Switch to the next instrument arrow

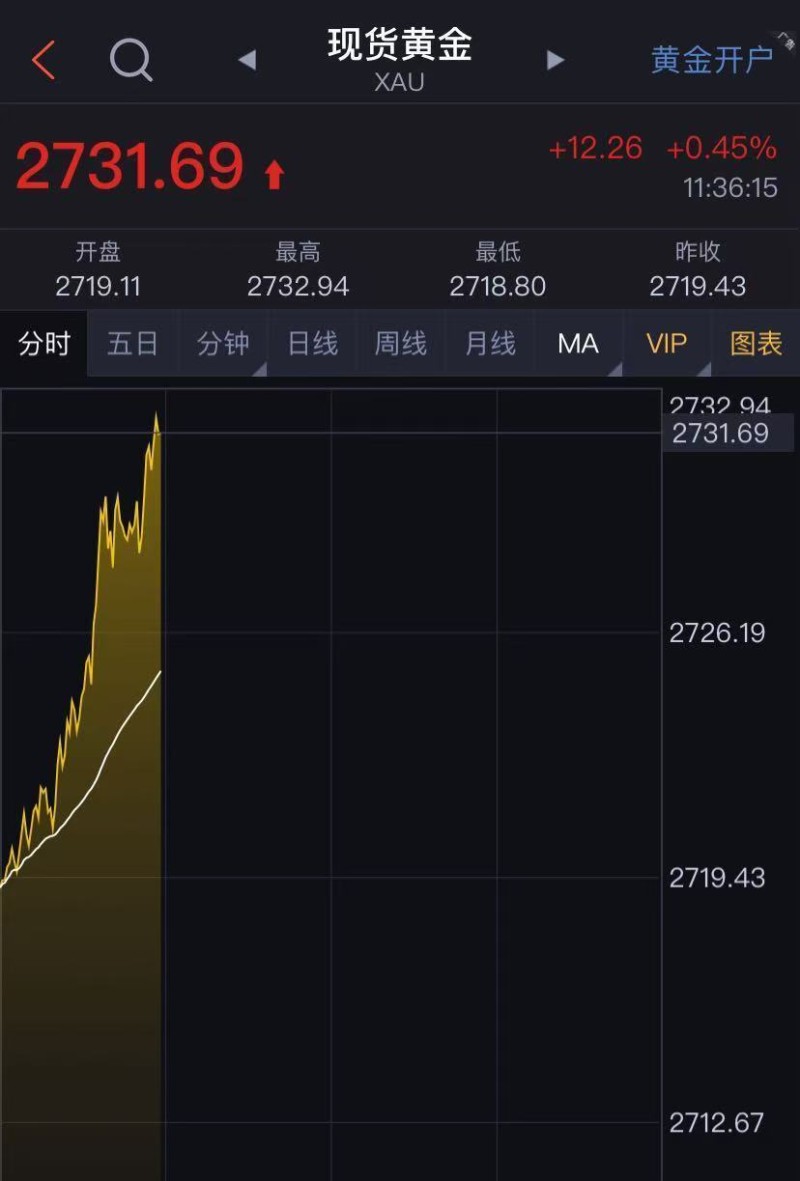[555, 61]
